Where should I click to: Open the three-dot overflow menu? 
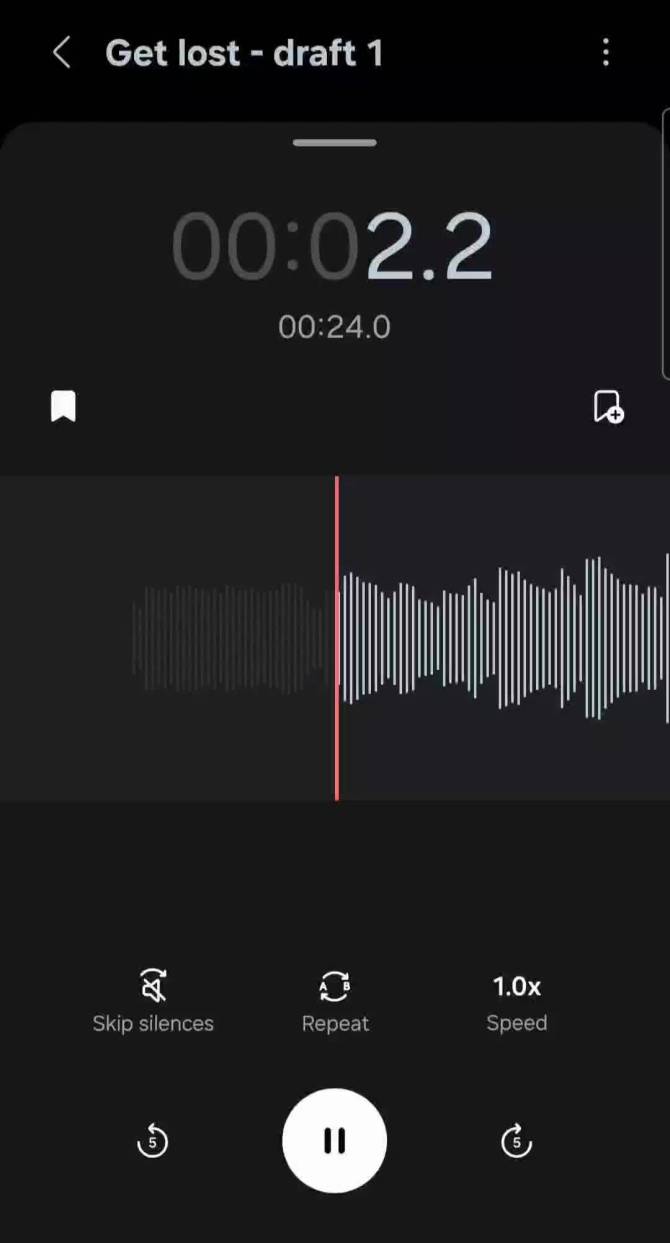(606, 53)
